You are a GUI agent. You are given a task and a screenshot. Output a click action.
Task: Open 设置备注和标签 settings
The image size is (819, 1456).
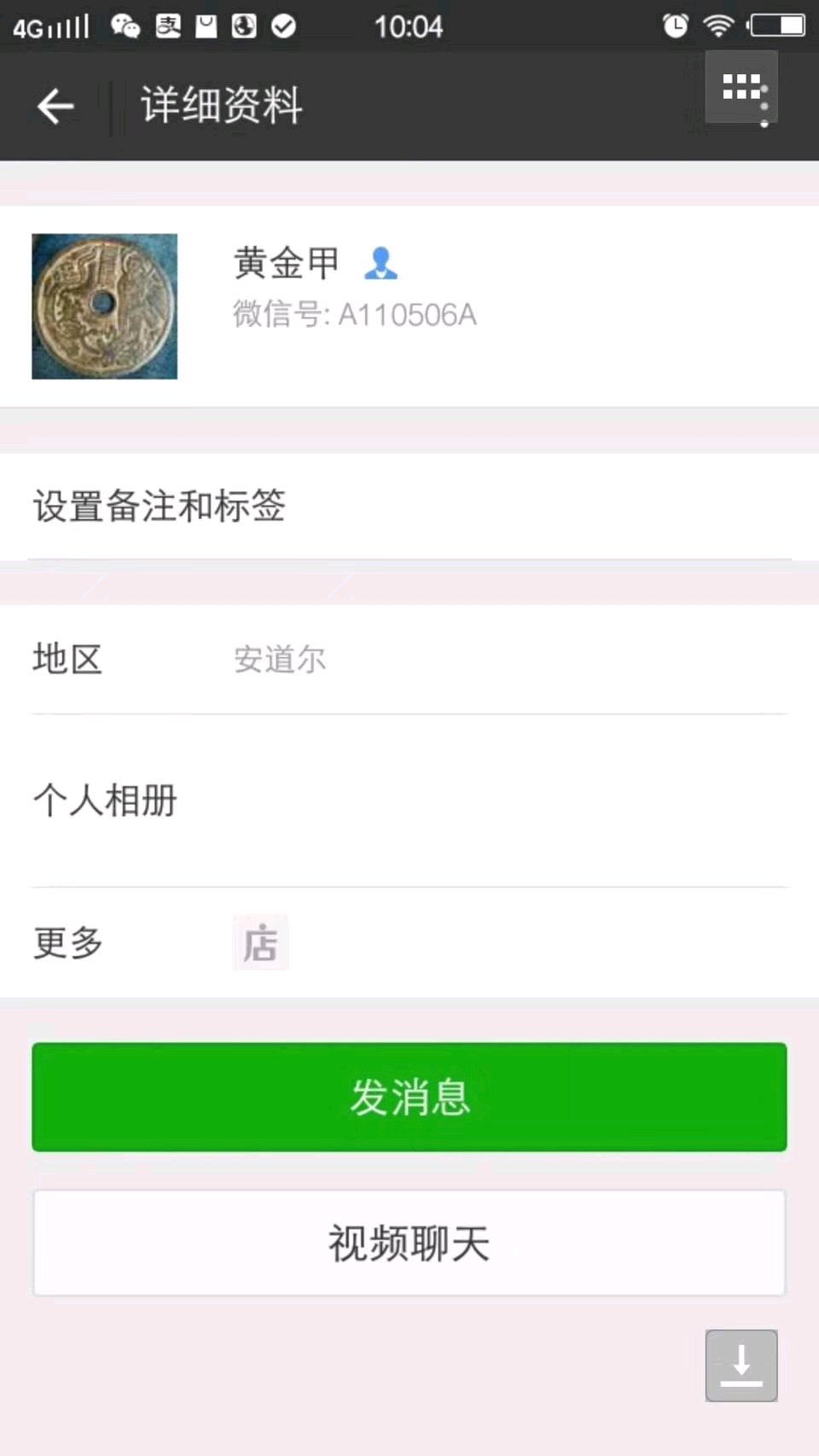(x=409, y=506)
